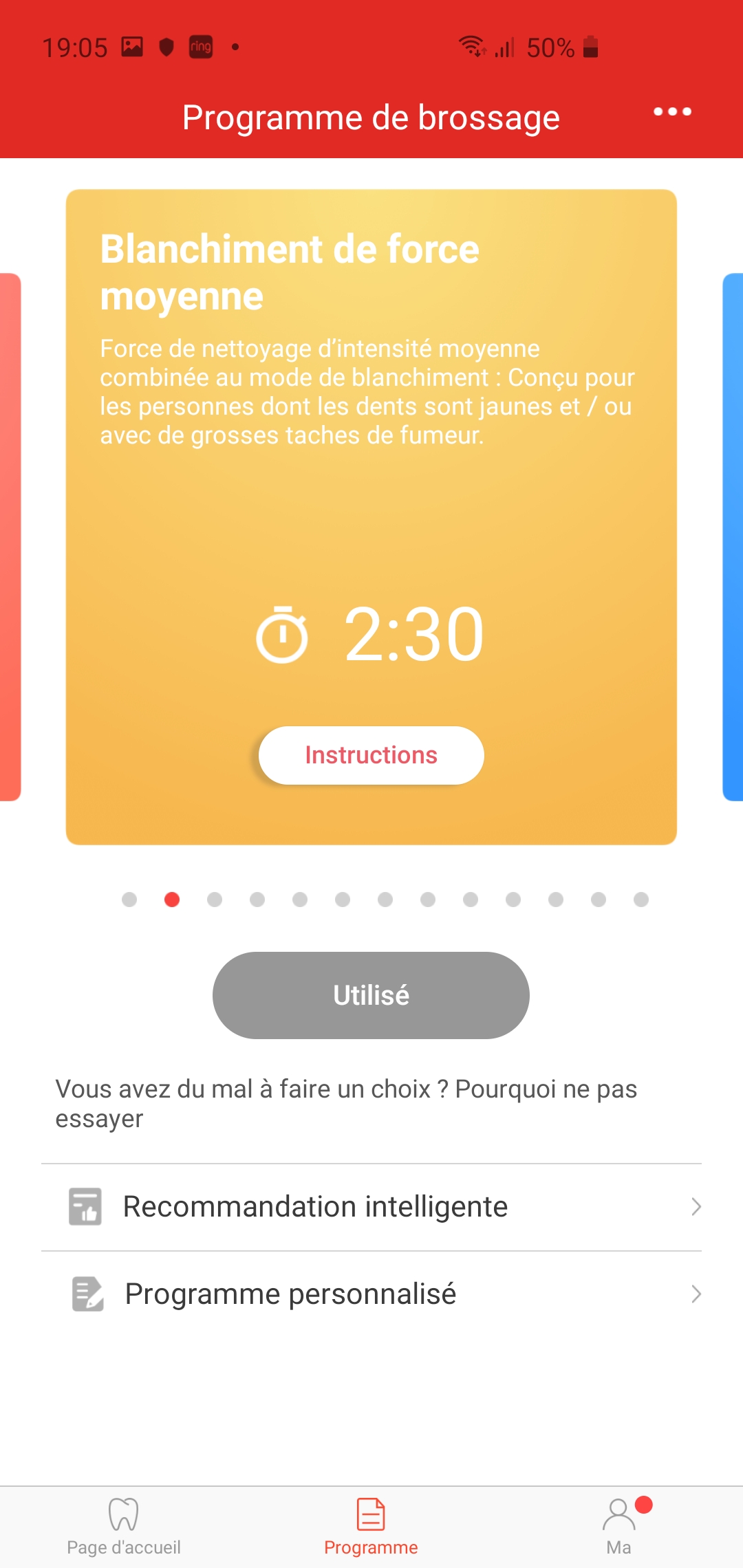Tap the grey Utilisé button
The width and height of the screenshot is (743, 1568).
[371, 995]
